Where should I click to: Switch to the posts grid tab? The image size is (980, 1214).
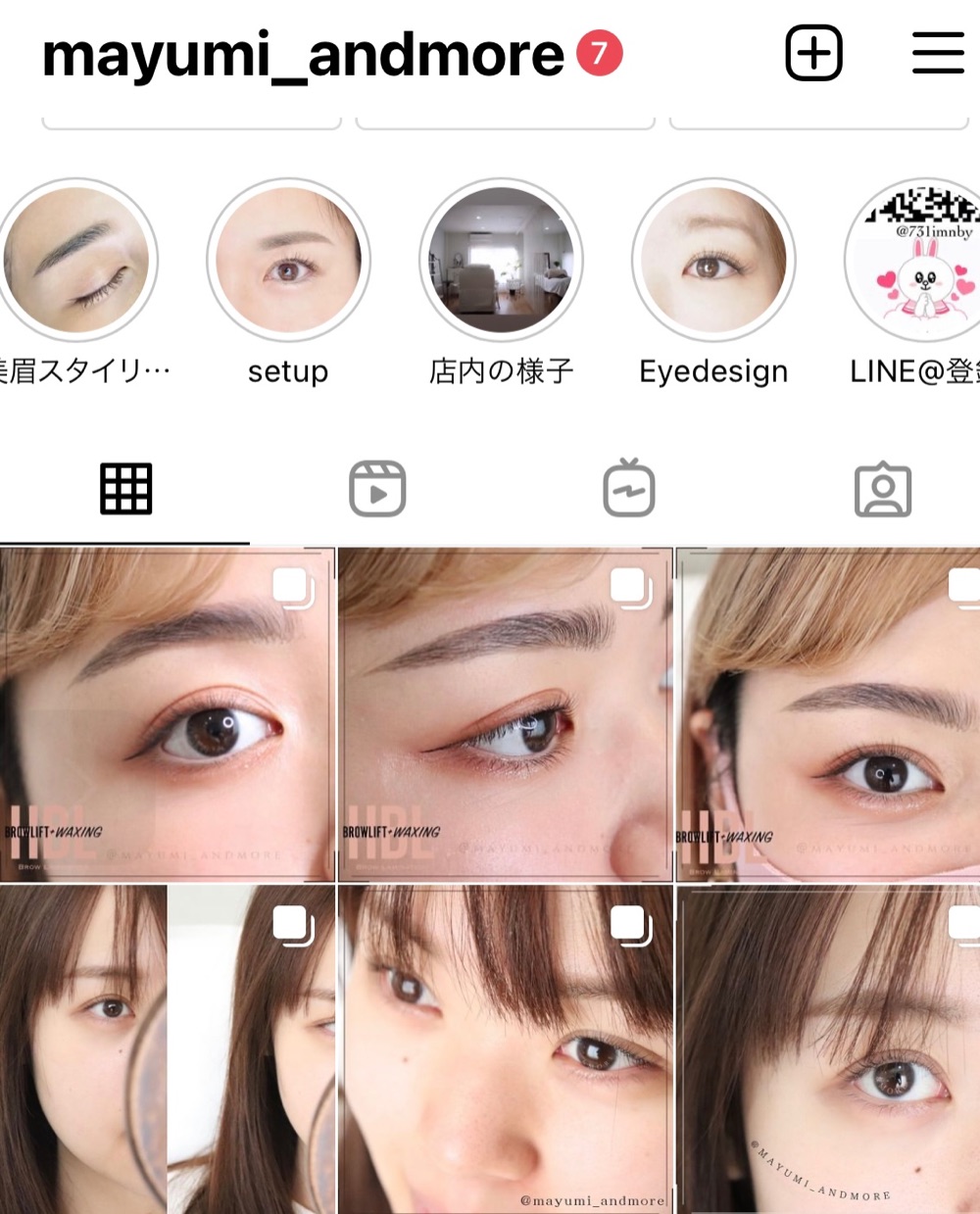click(x=125, y=489)
